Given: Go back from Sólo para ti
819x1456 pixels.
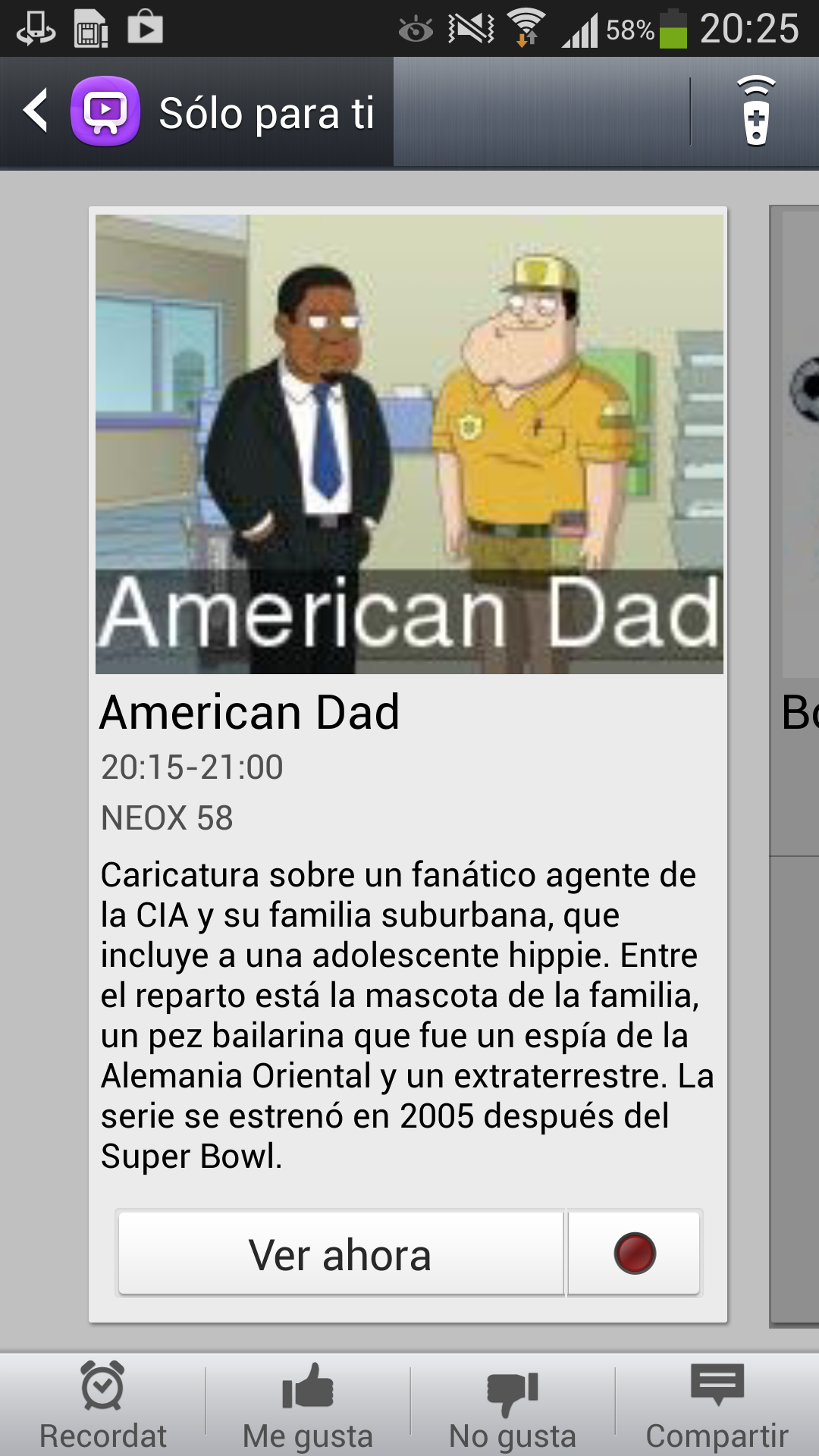Looking at the screenshot, I should click(x=36, y=111).
